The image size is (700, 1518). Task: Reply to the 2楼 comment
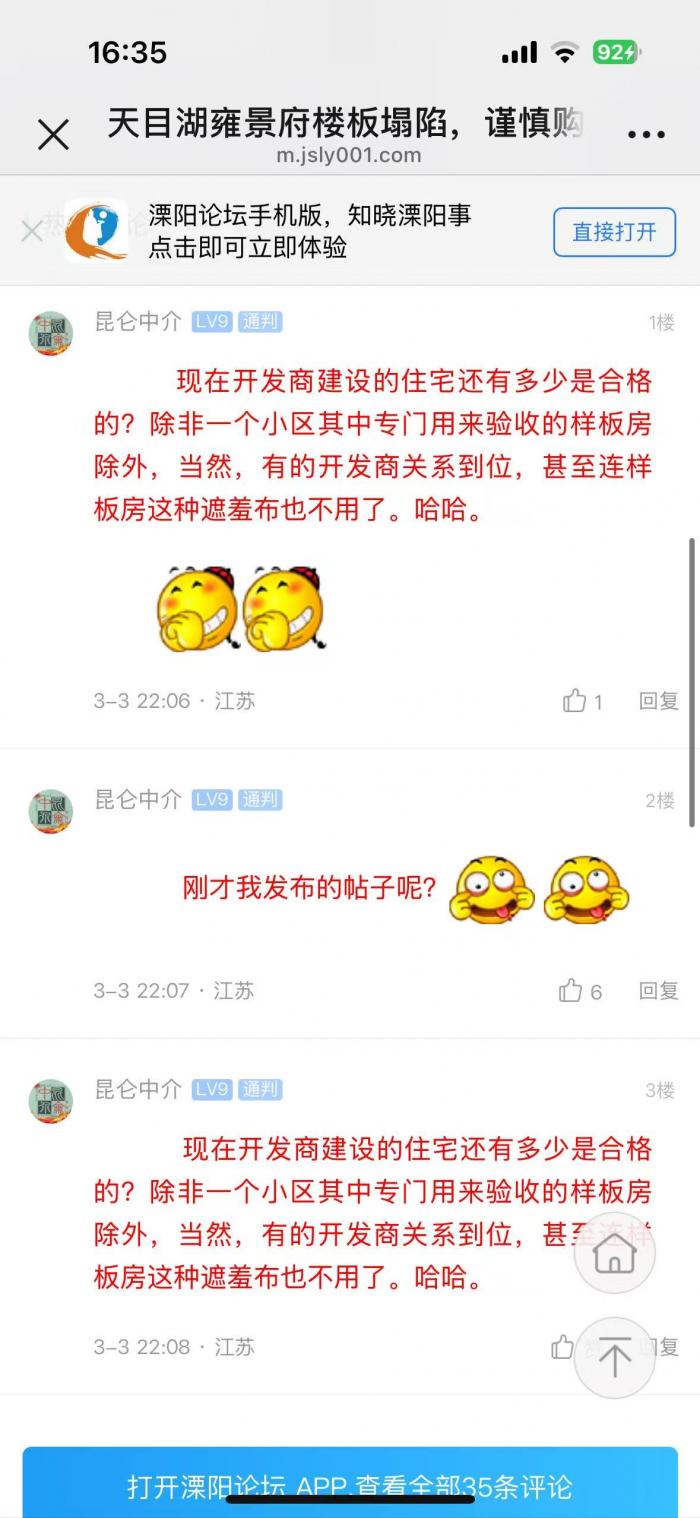pyautogui.click(x=658, y=991)
